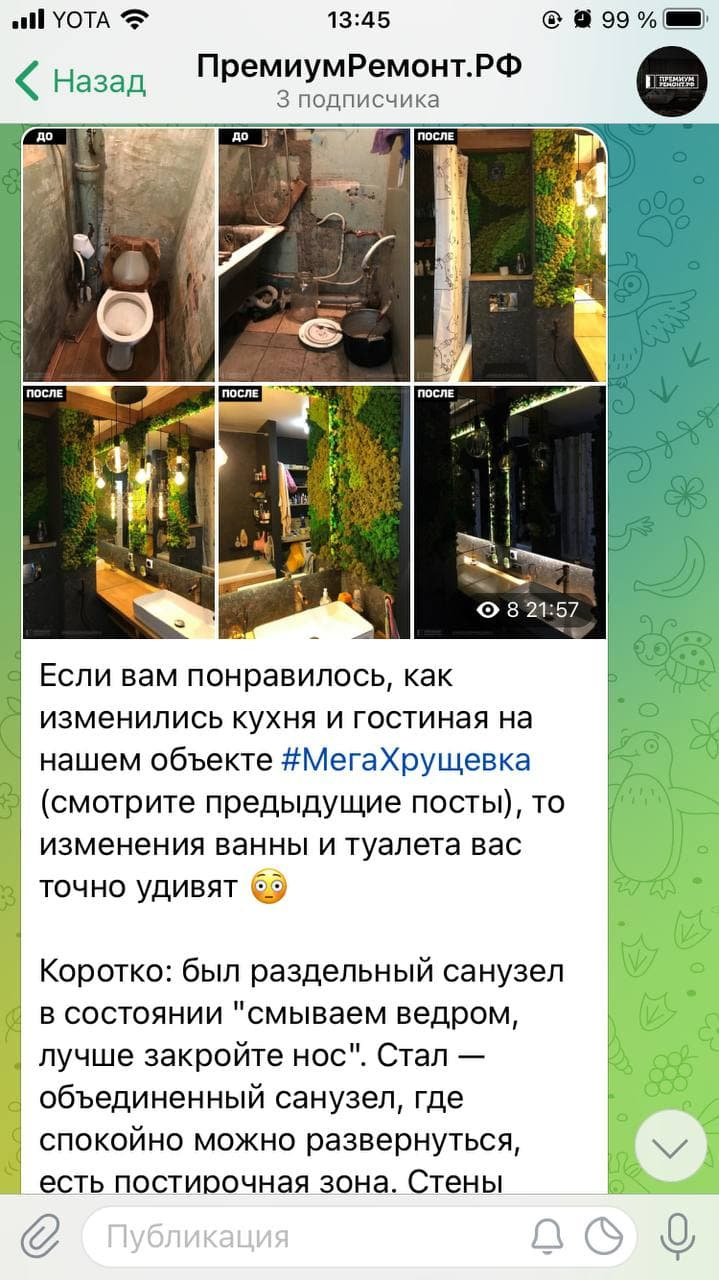The image size is (719, 1280).
Task: Open the middle ПОСЛЕ photo with the sink
Action: pos(314,512)
